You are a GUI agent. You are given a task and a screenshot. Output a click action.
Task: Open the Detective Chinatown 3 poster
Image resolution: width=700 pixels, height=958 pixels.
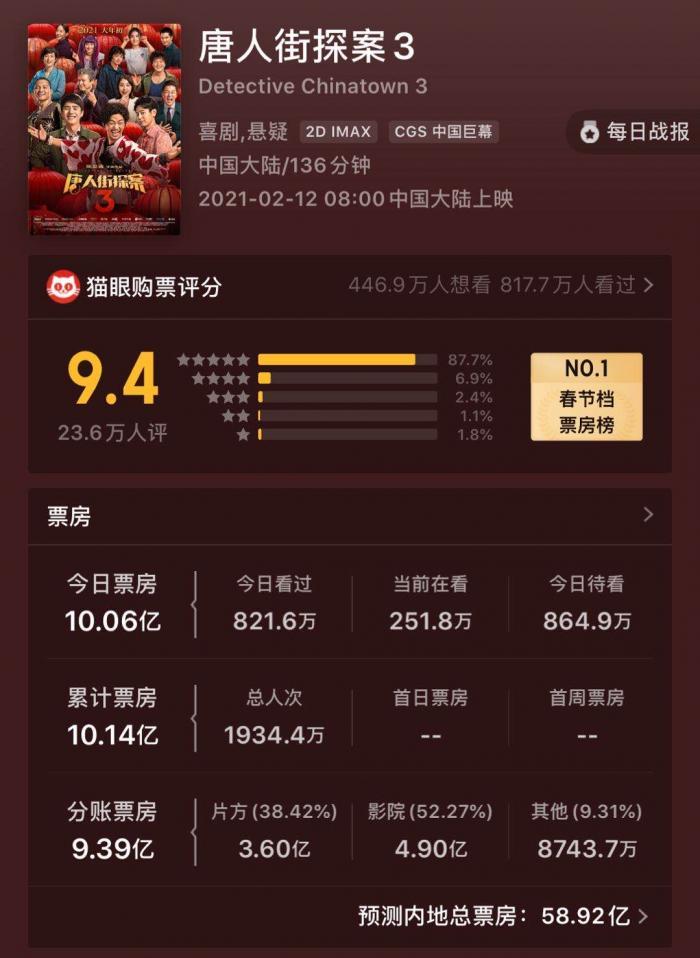pyautogui.click(x=104, y=130)
